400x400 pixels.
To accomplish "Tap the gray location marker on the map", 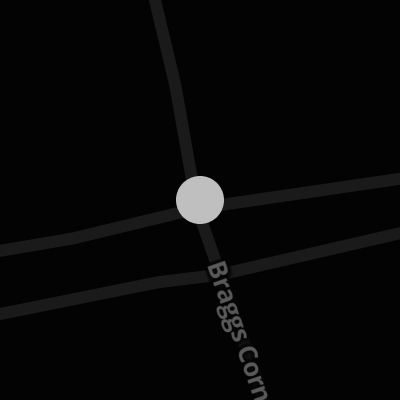I will point(200,200).
